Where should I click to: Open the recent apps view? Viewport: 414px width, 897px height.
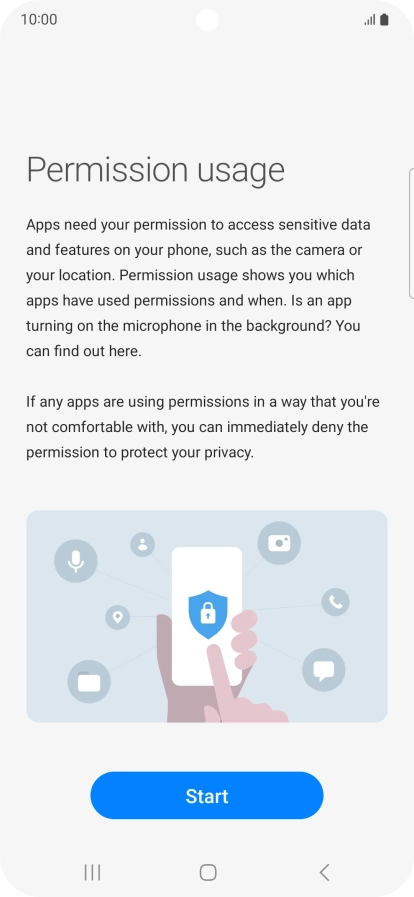(x=92, y=872)
